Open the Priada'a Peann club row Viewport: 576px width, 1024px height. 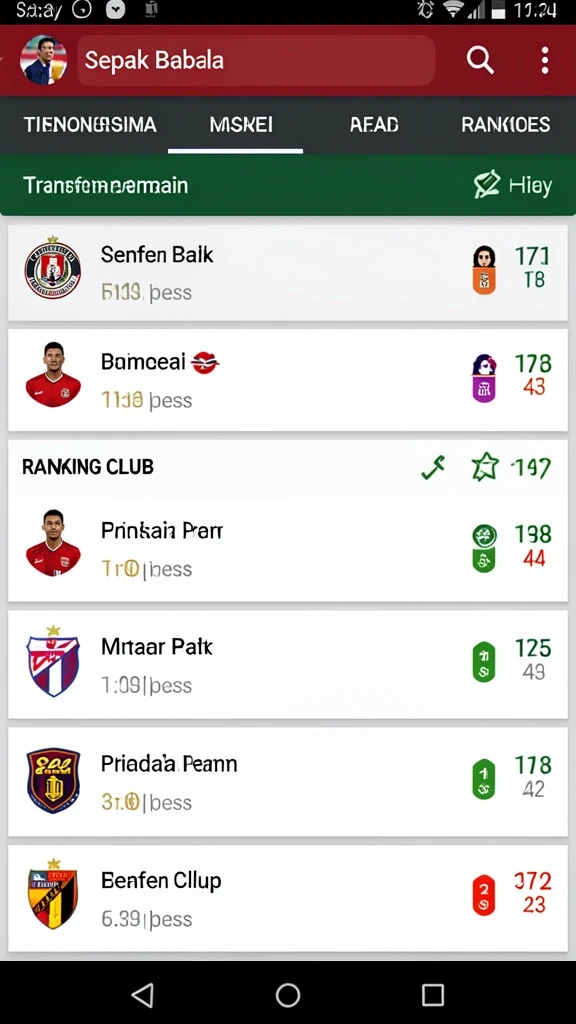tap(287, 782)
